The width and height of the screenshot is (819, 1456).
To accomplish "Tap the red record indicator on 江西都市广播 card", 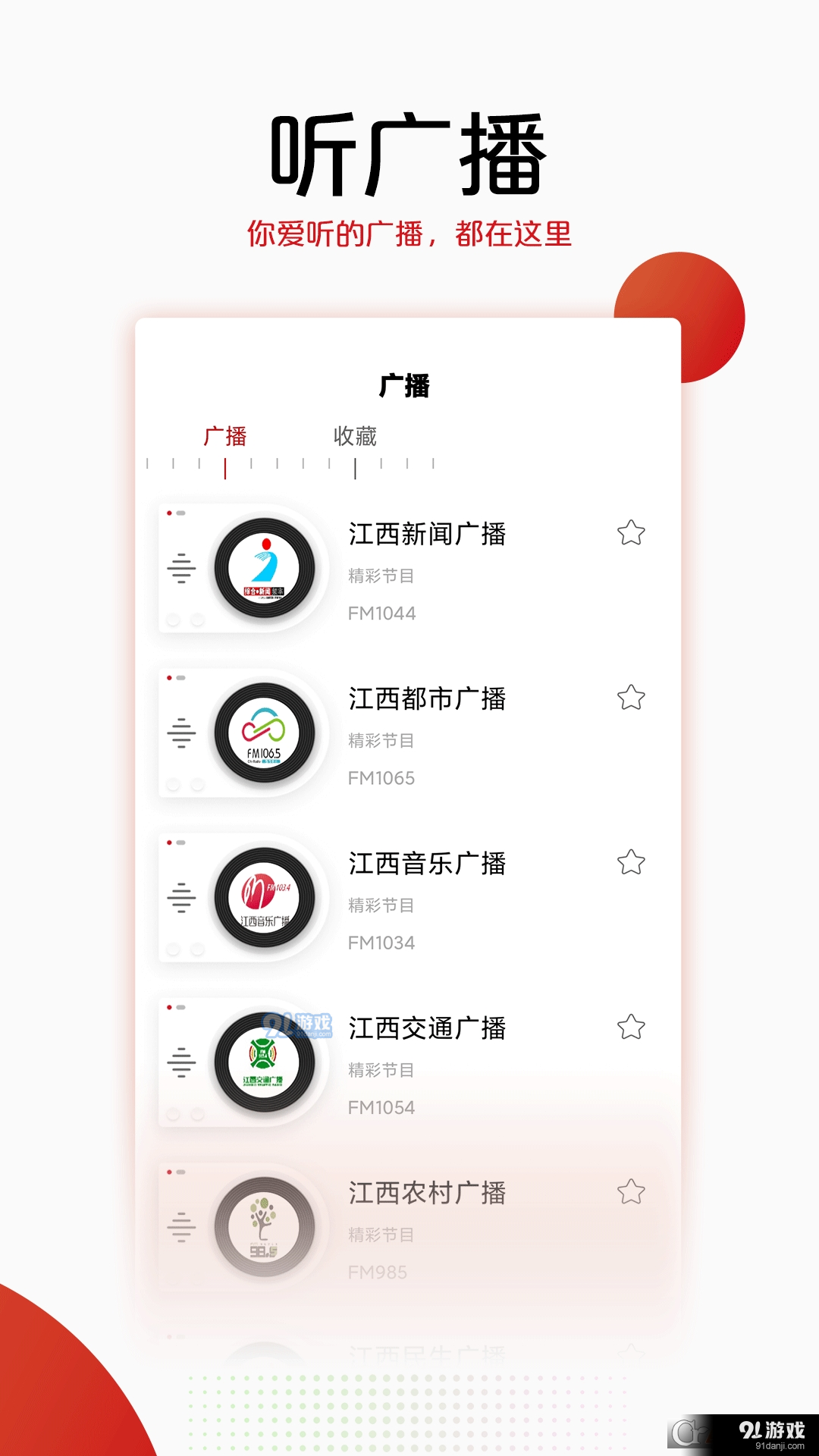I will click(170, 677).
